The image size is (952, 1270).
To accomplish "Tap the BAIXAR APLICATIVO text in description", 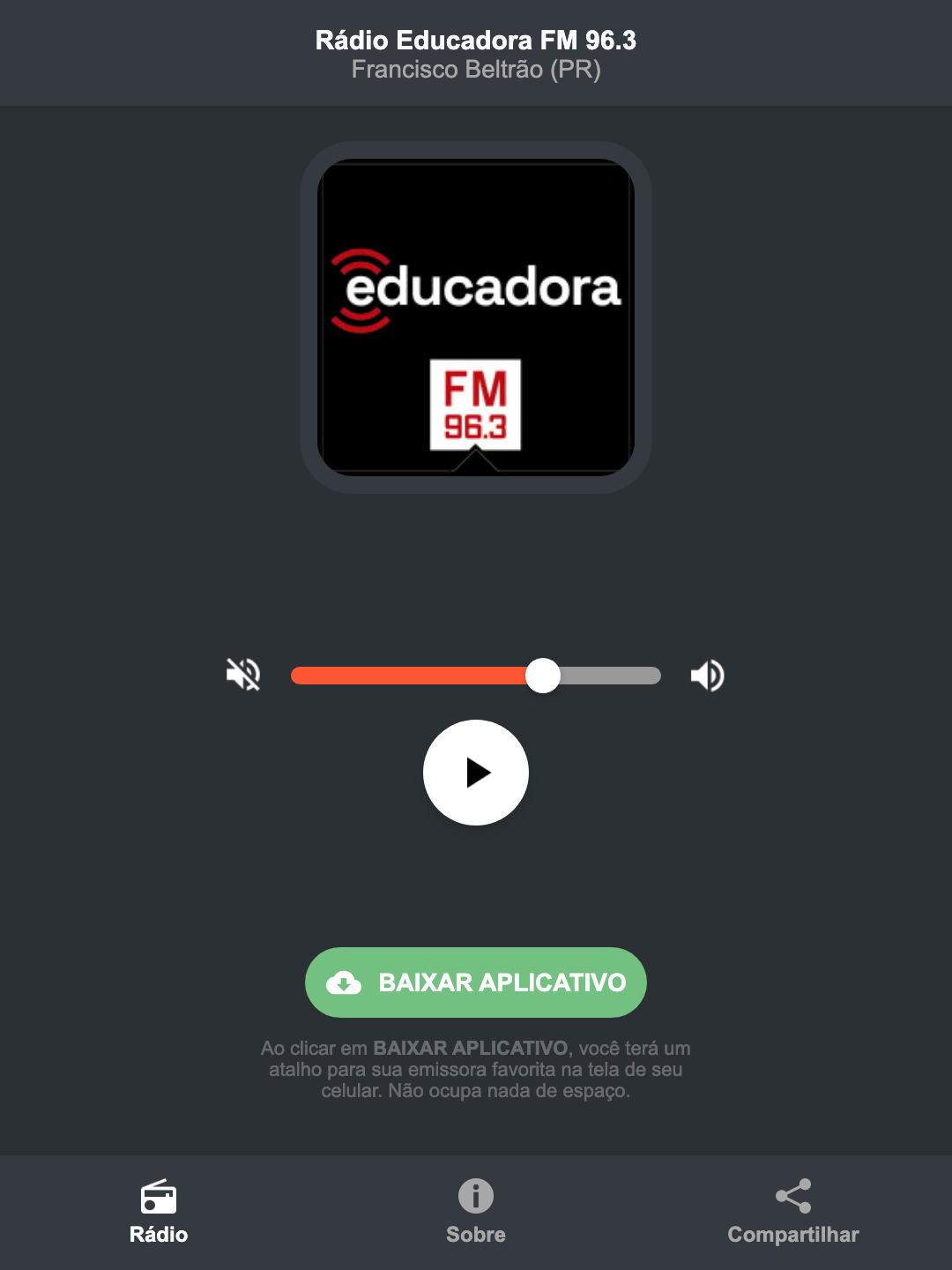I will click(x=472, y=1049).
